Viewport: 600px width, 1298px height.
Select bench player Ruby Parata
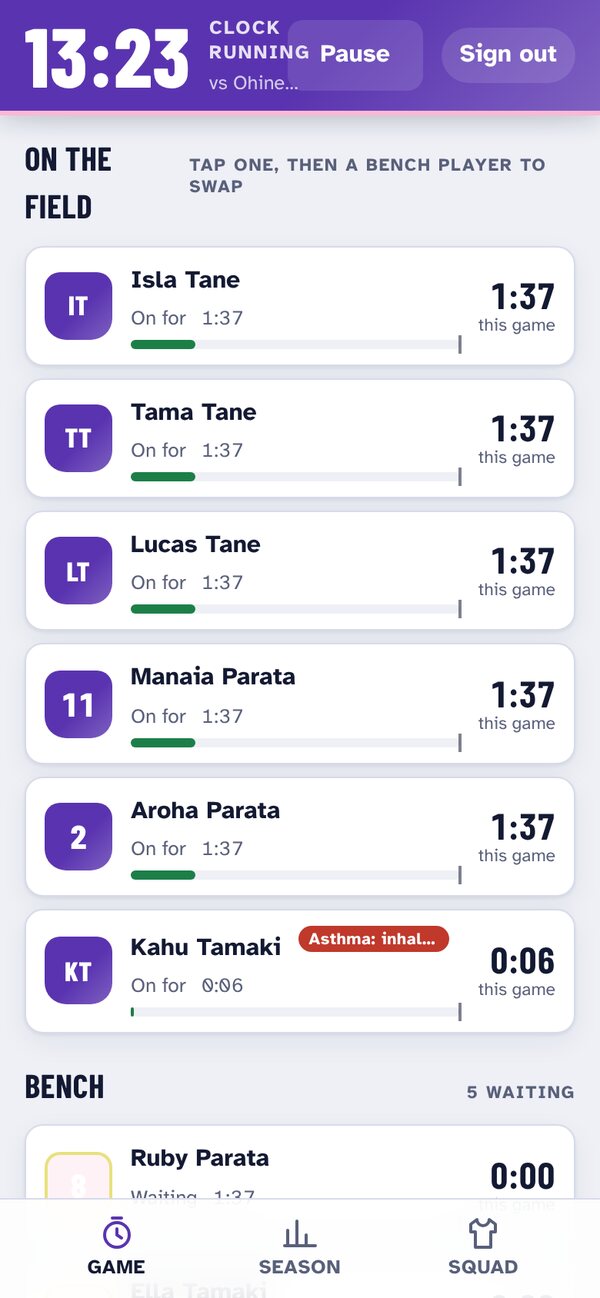[x=300, y=1163]
